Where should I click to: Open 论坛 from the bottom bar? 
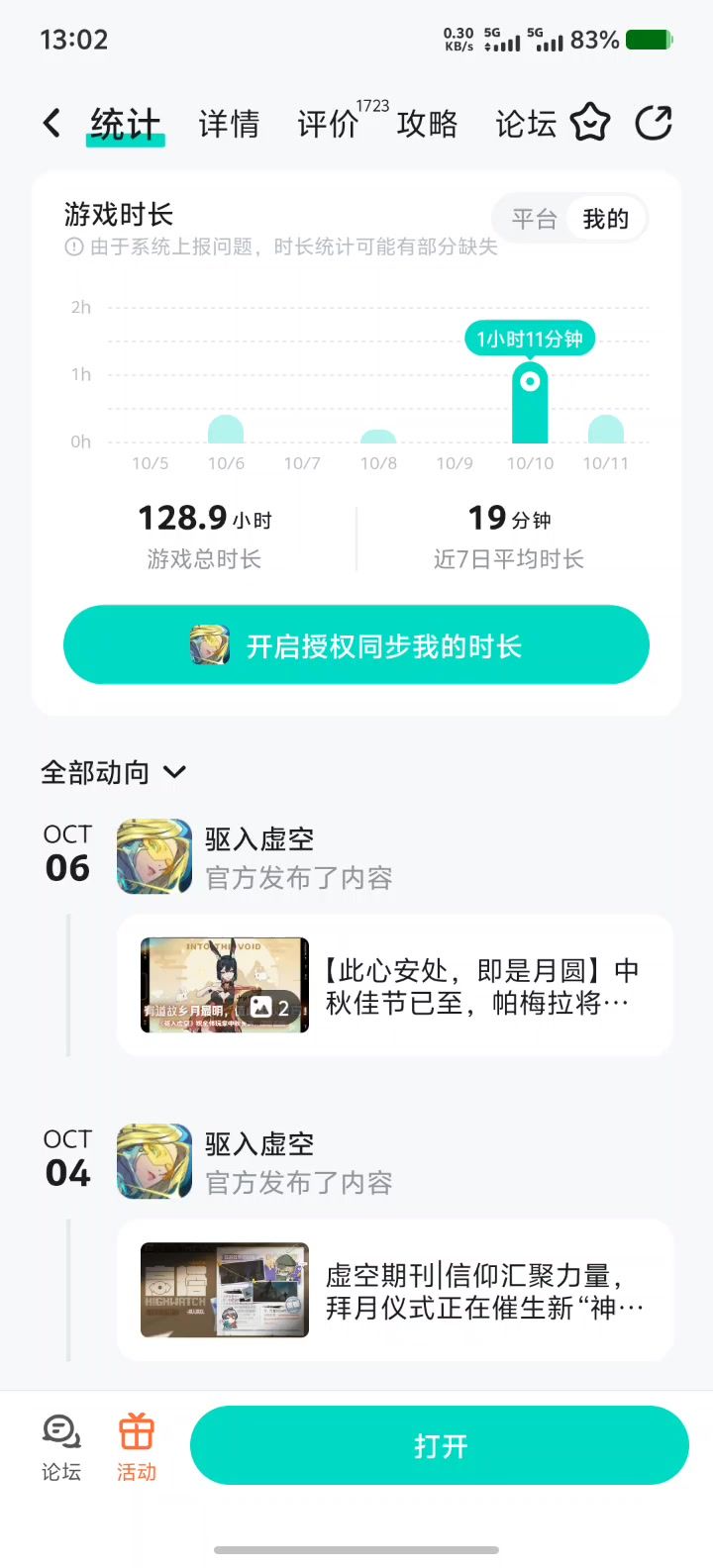61,1447
